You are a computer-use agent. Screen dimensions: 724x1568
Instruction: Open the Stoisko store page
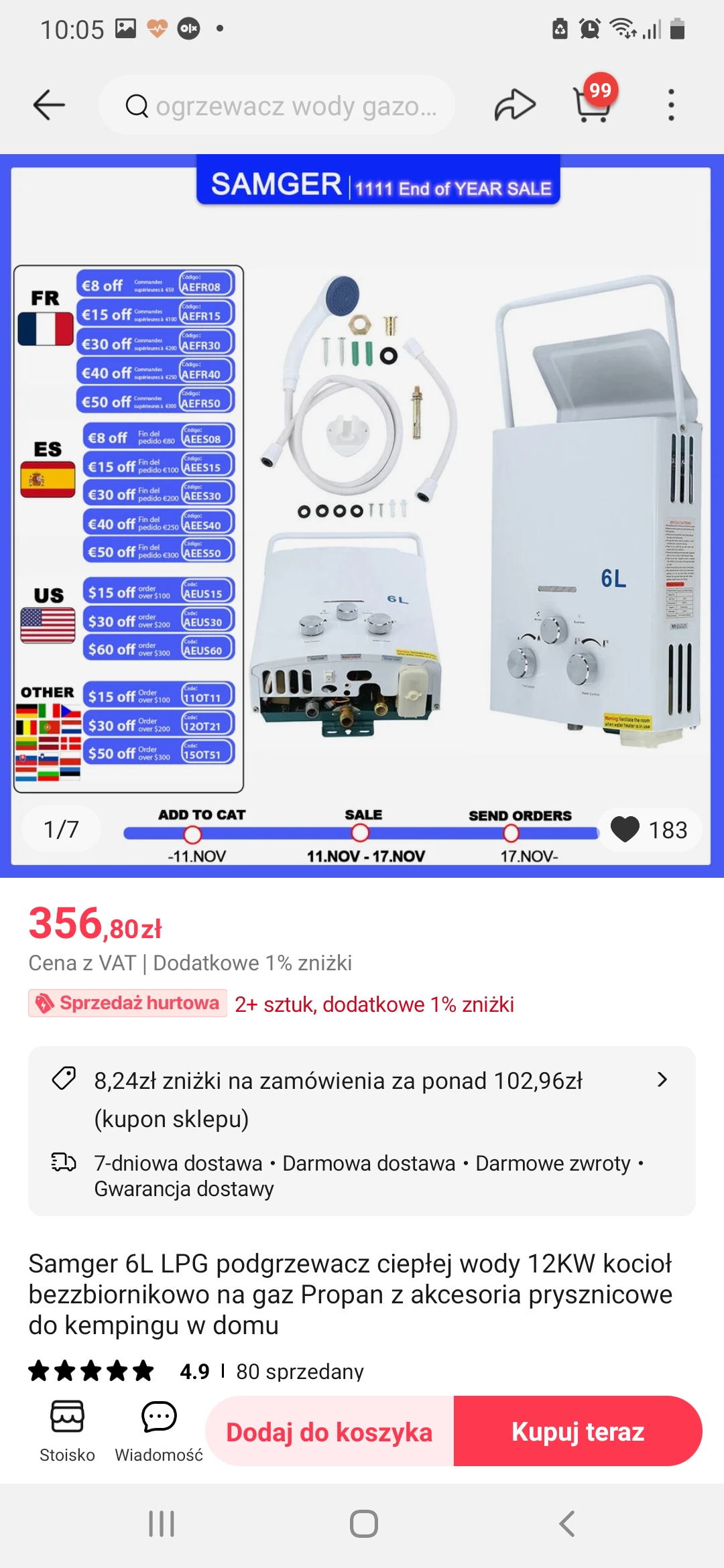click(67, 1430)
